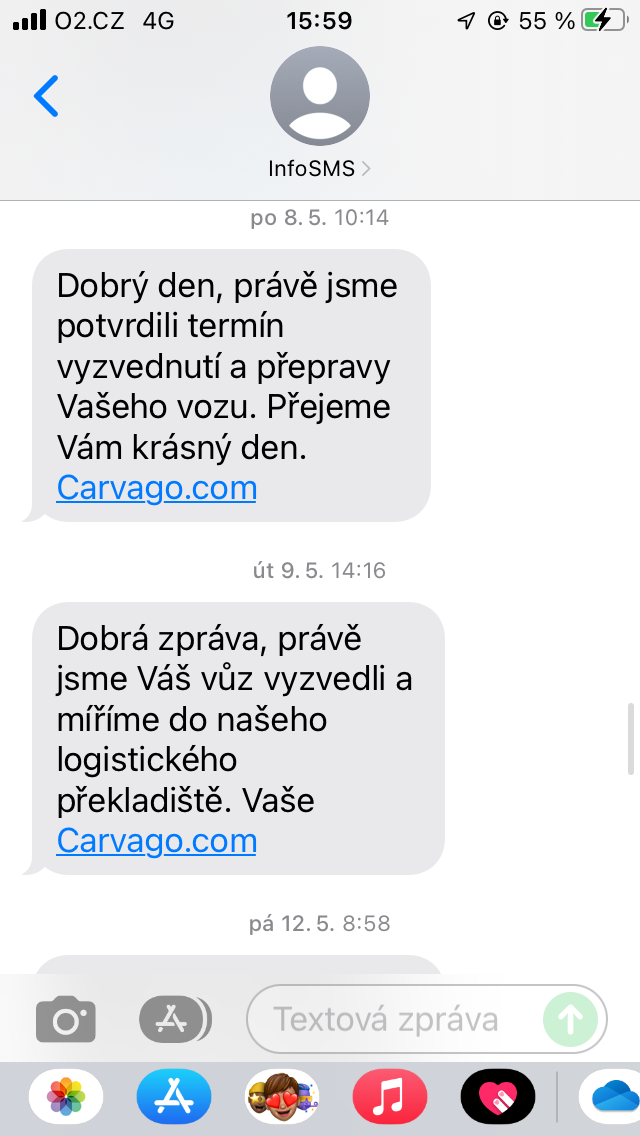The image size is (640, 1136).
Task: Open the Music iMessage app
Action: coord(390,1097)
